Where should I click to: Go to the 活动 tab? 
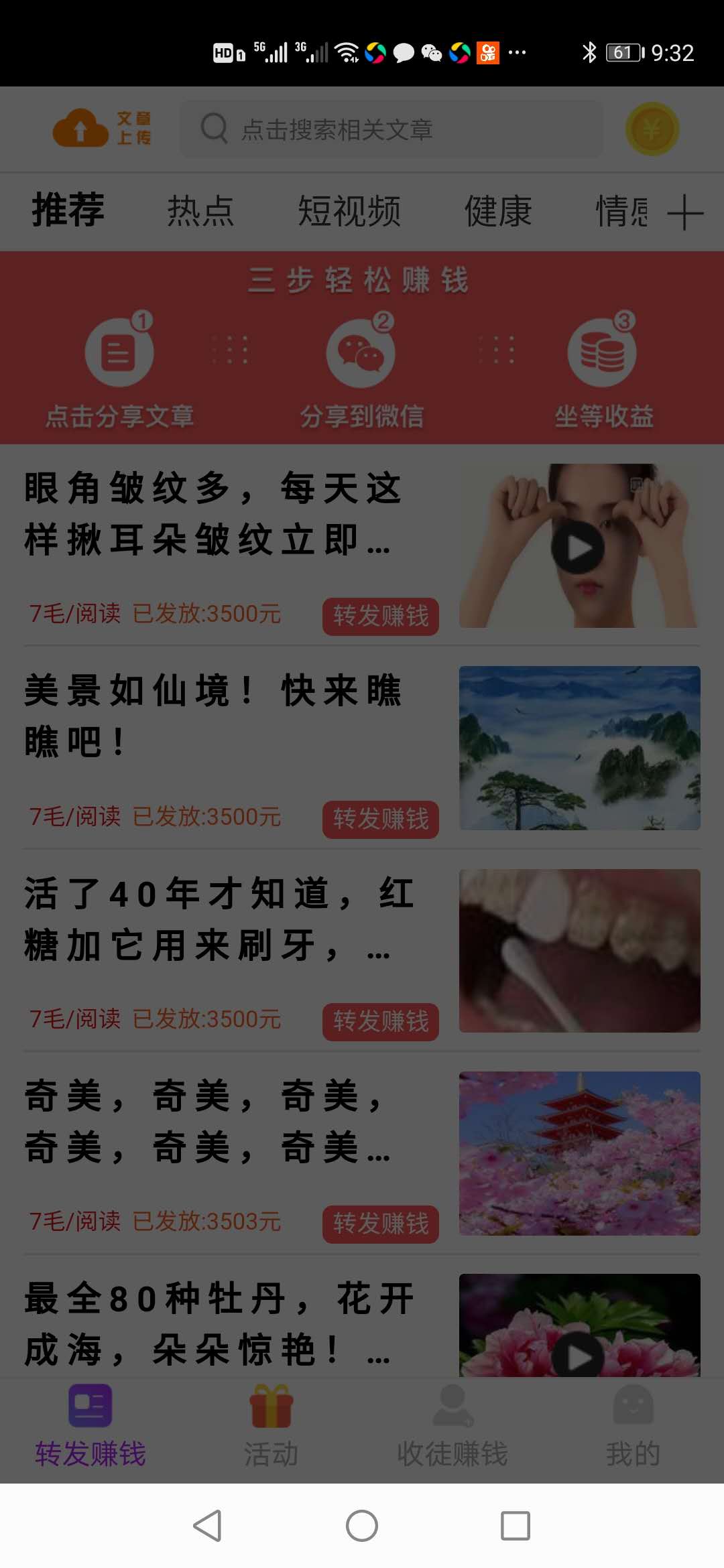tap(271, 1425)
